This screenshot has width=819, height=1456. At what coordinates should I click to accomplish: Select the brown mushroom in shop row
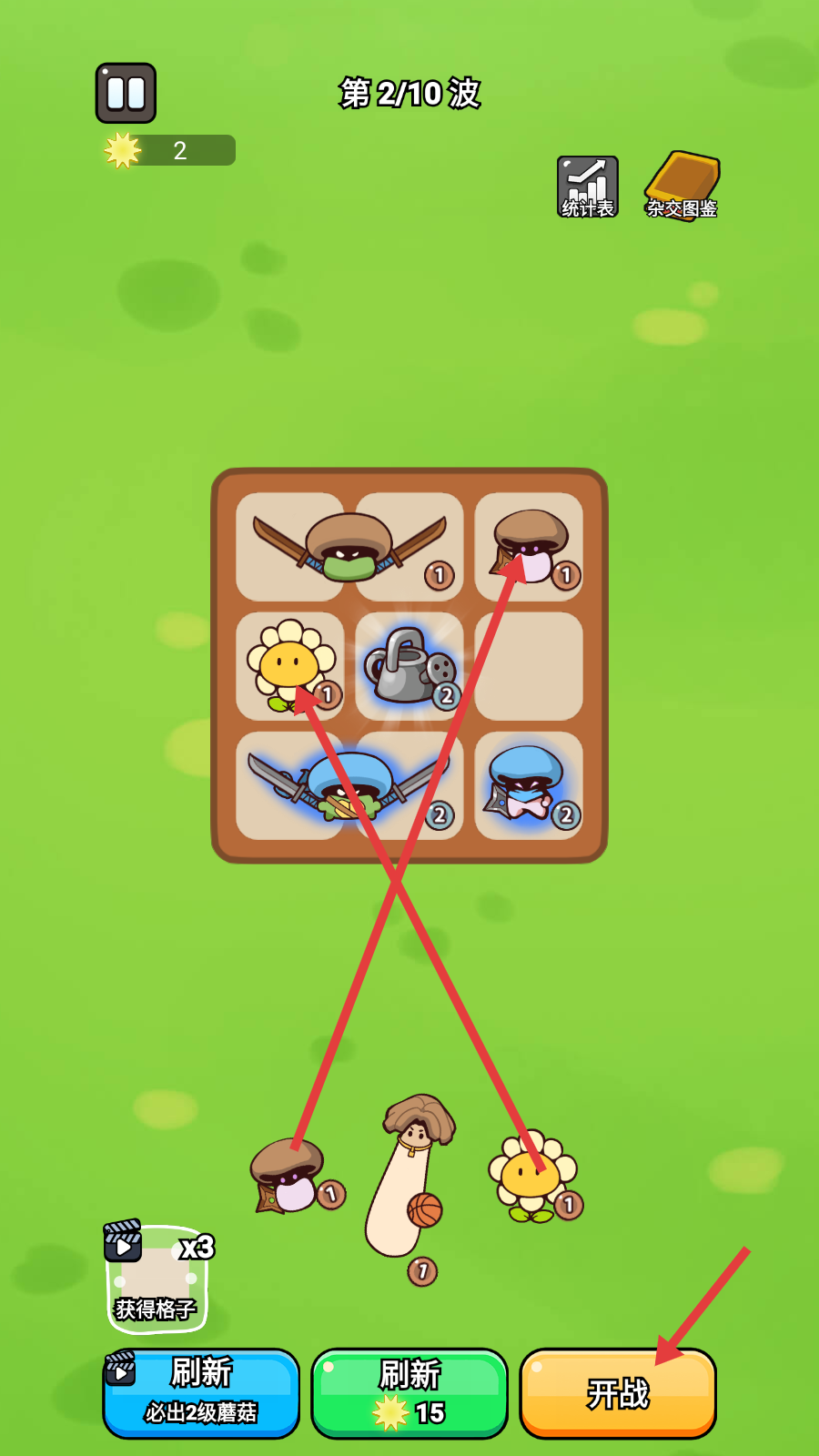click(x=288, y=1176)
